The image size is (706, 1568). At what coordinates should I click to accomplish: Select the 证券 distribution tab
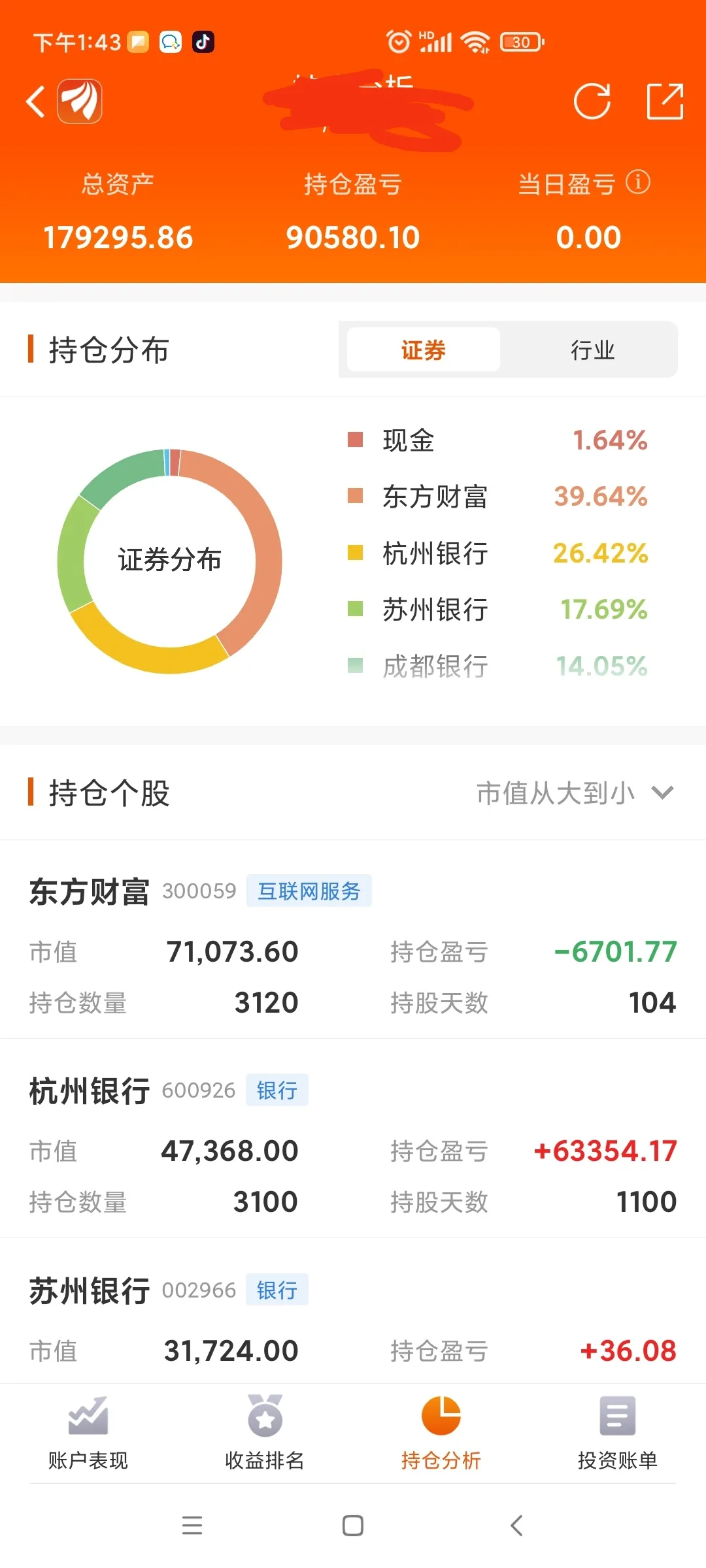click(x=424, y=350)
